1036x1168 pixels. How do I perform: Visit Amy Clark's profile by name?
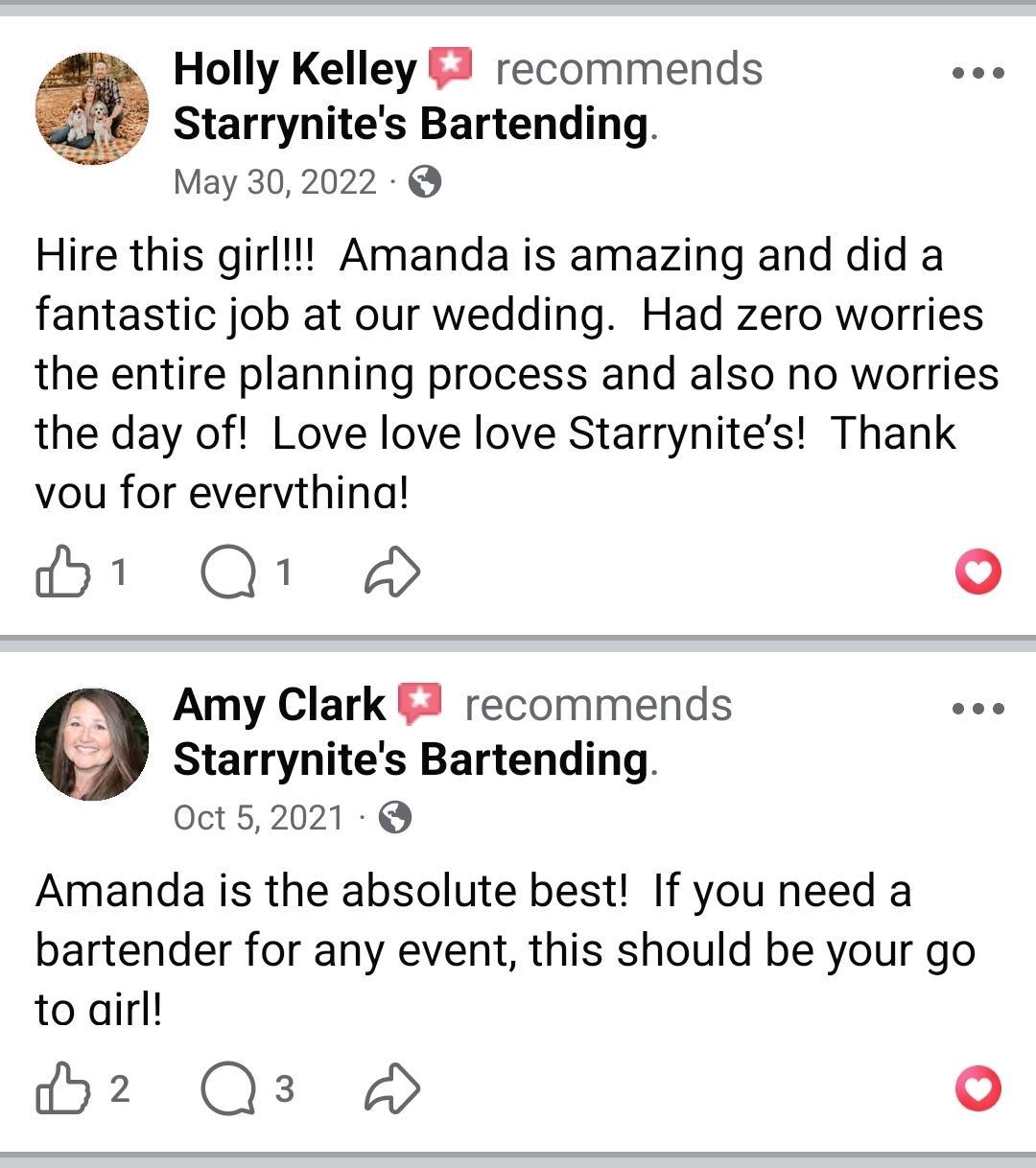click(279, 705)
